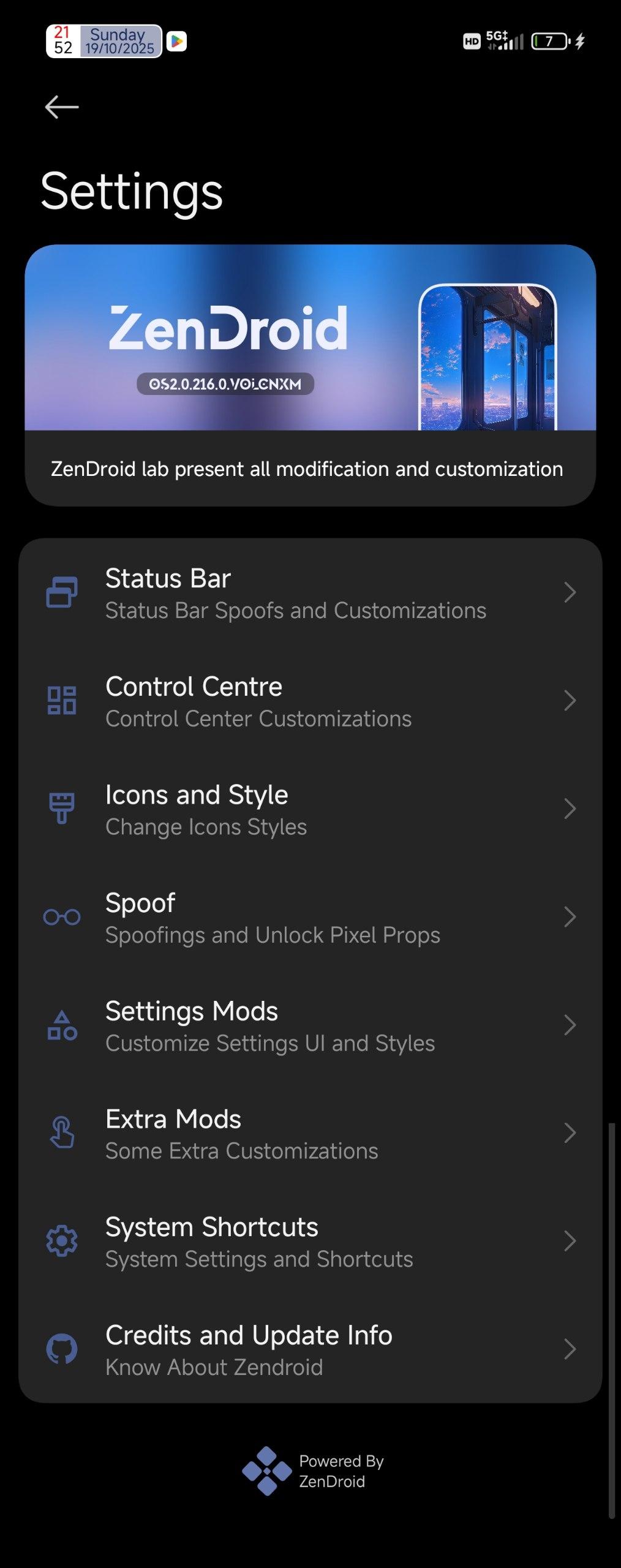
Task: Go back using the arrow icon
Action: pyautogui.click(x=62, y=107)
